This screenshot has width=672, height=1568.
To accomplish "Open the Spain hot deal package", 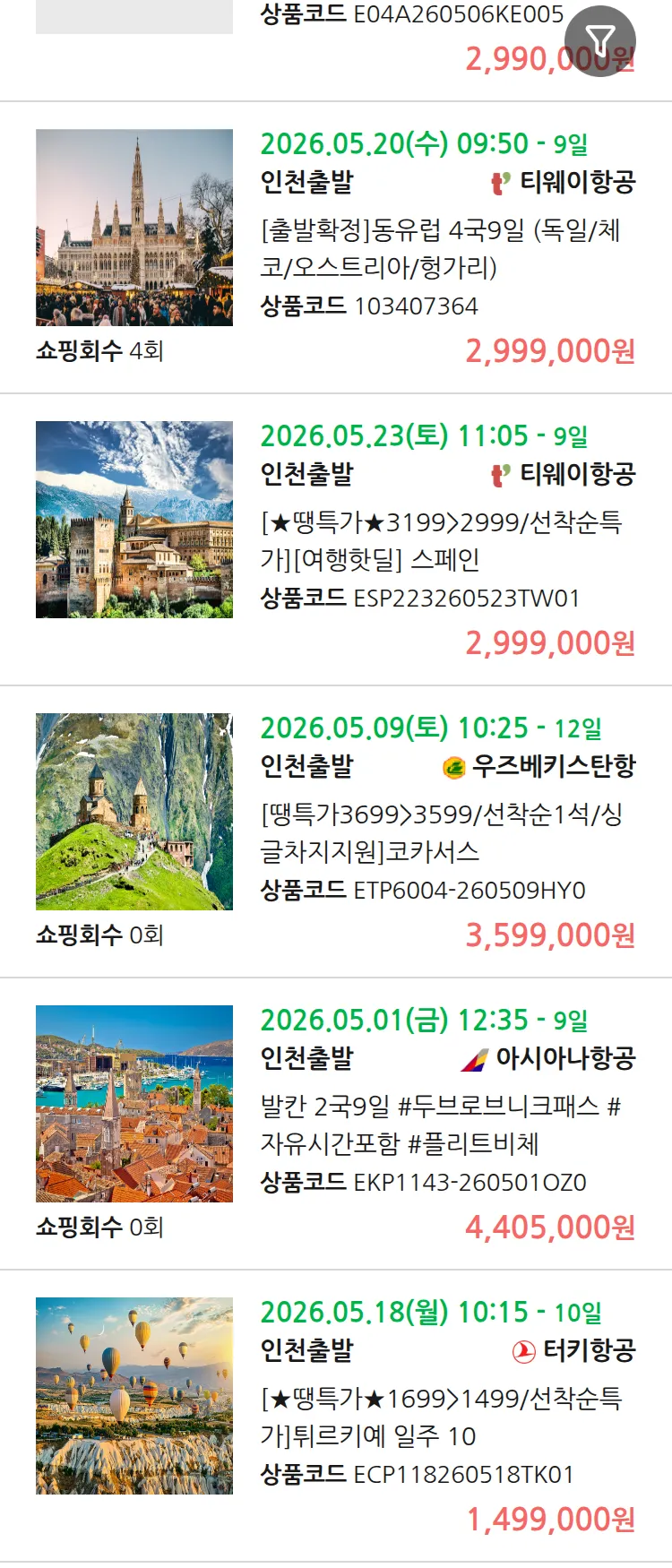I will (440, 541).
